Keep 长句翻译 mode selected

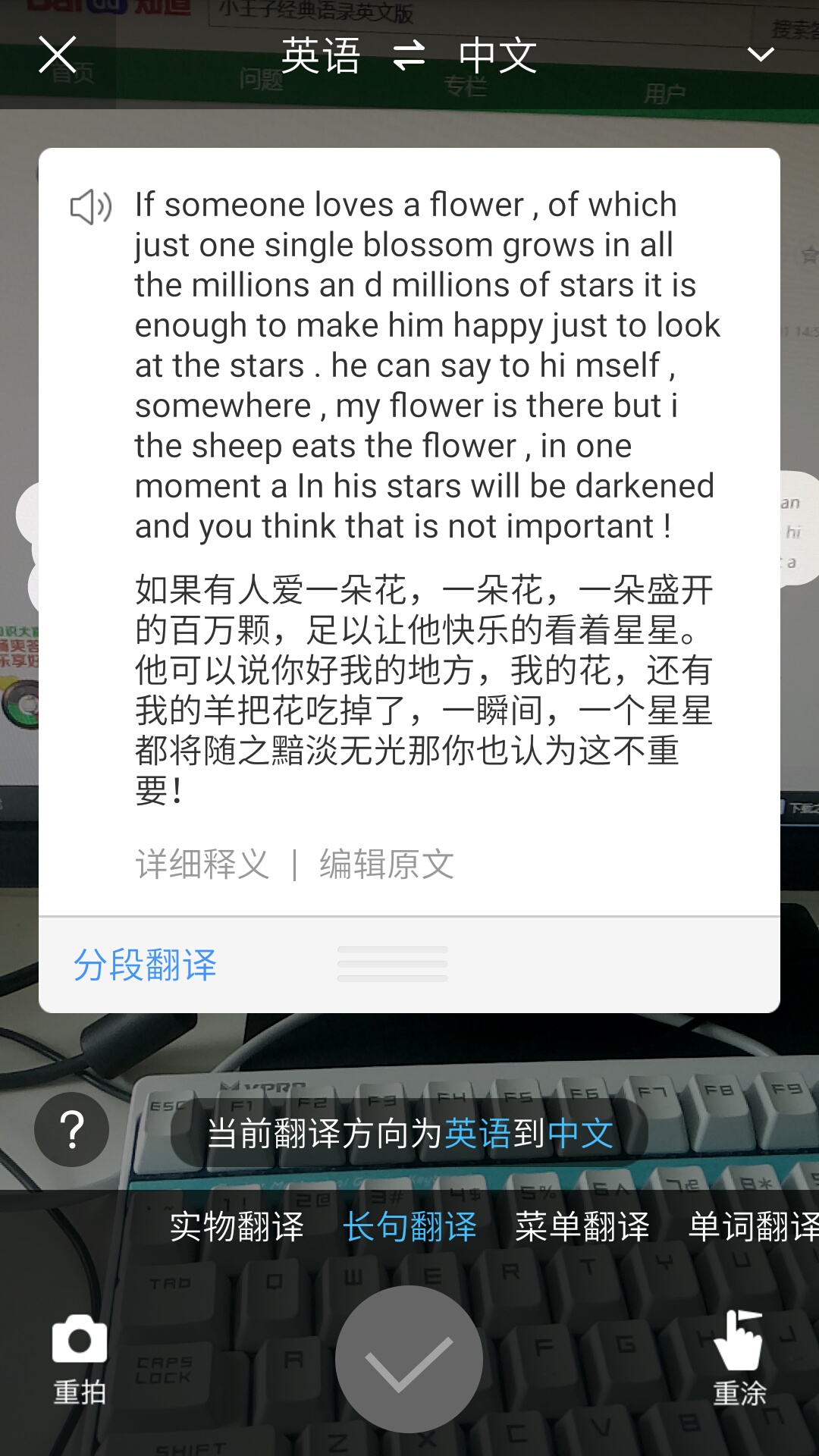(x=413, y=1223)
